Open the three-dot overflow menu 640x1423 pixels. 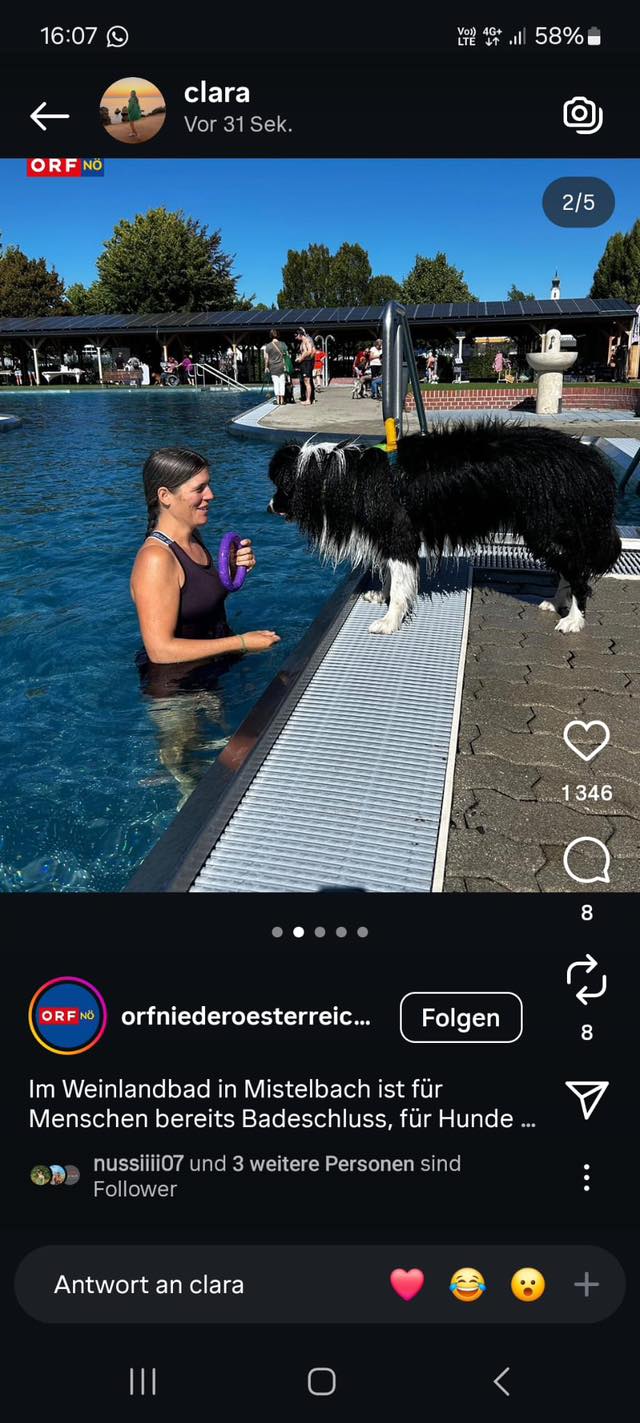coord(586,1177)
